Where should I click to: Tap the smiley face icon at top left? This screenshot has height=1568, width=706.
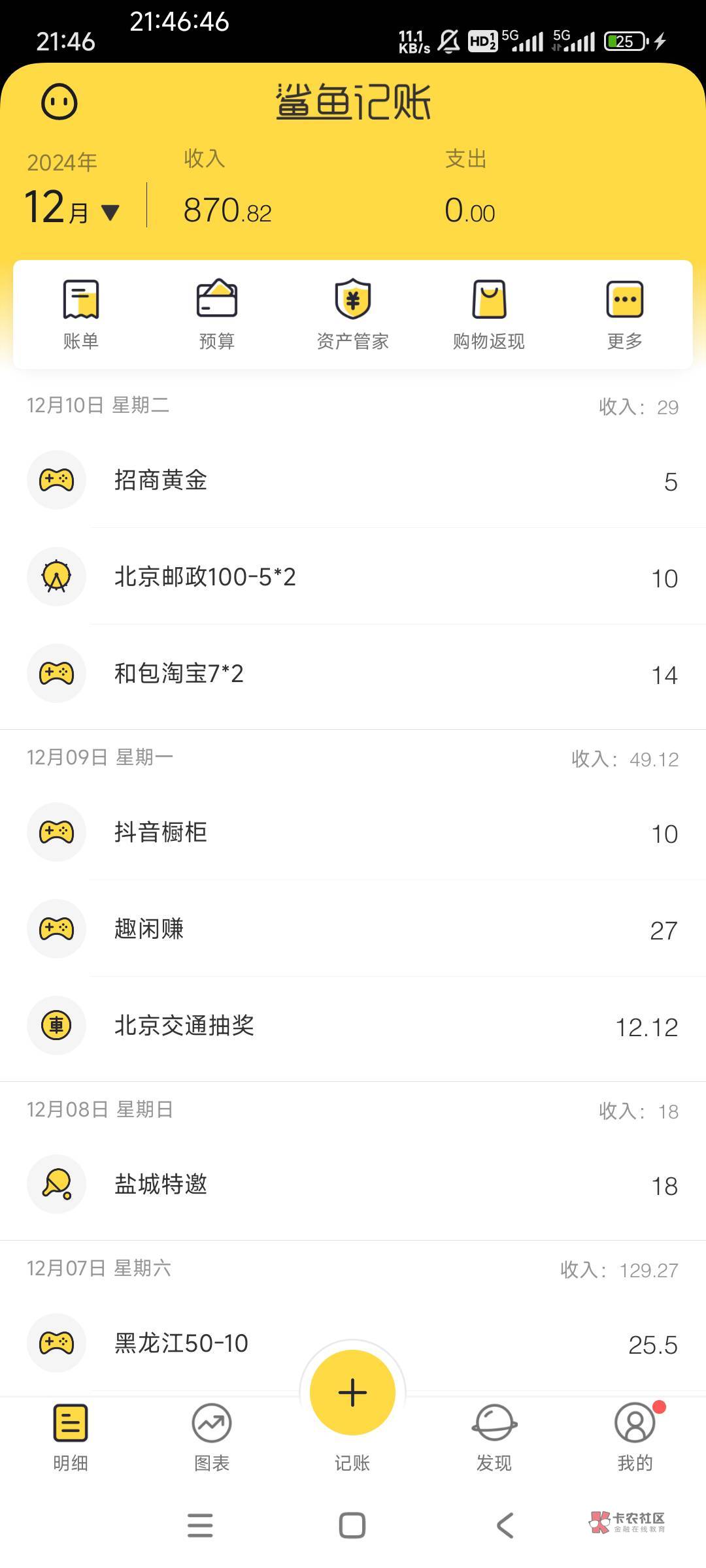(x=59, y=102)
